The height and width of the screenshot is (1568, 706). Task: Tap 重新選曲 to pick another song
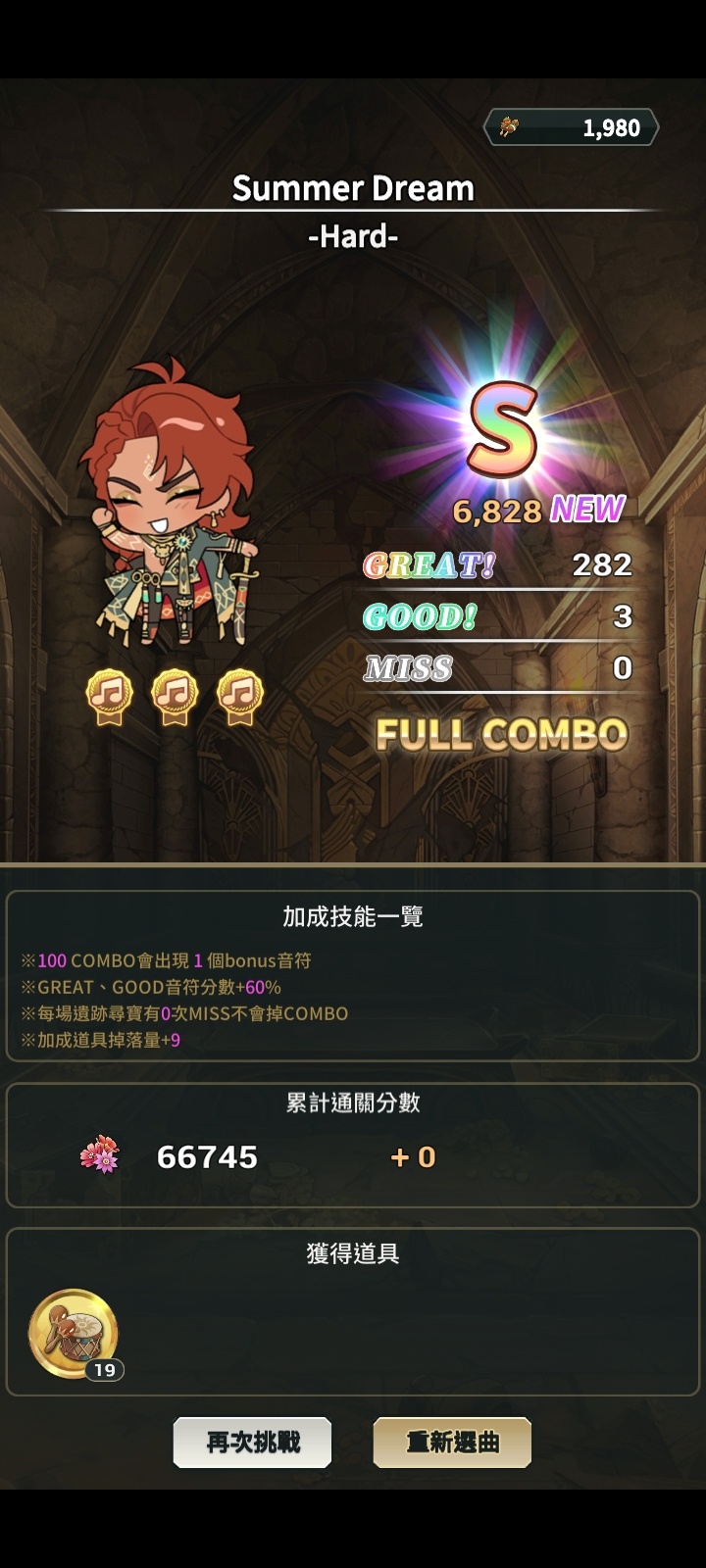pyautogui.click(x=452, y=1442)
